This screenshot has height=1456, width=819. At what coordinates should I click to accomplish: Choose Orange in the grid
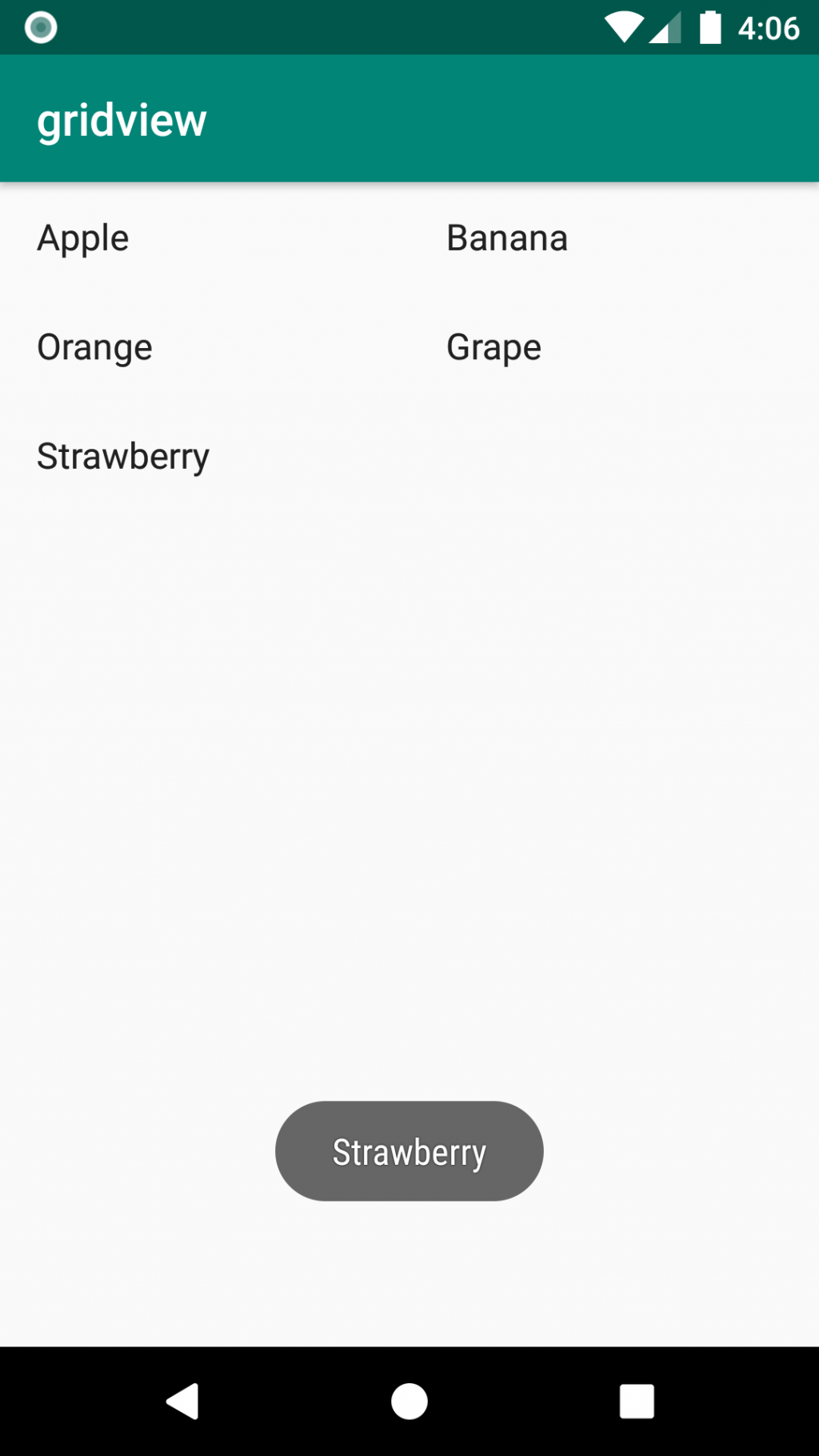[94, 347]
